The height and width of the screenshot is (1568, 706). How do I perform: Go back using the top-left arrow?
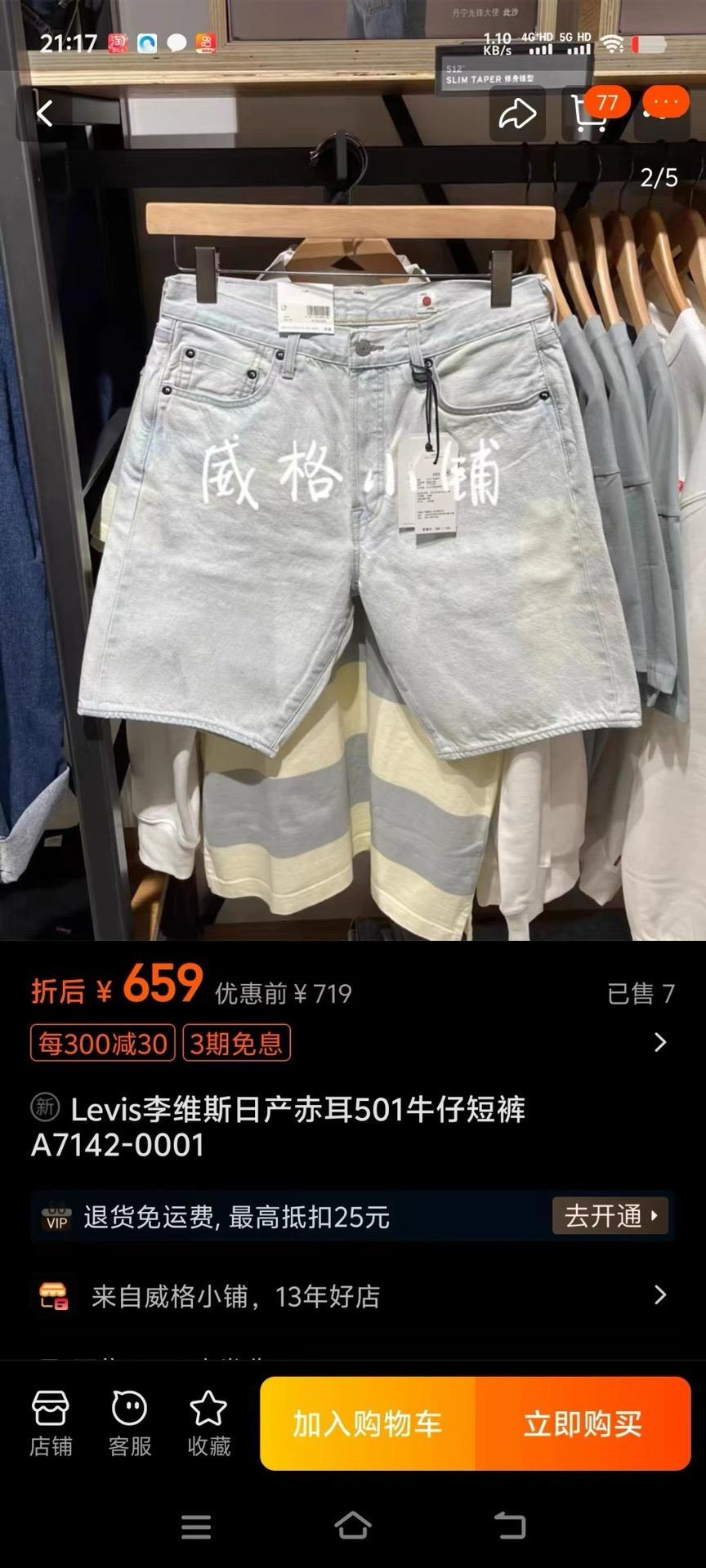pyautogui.click(x=46, y=114)
